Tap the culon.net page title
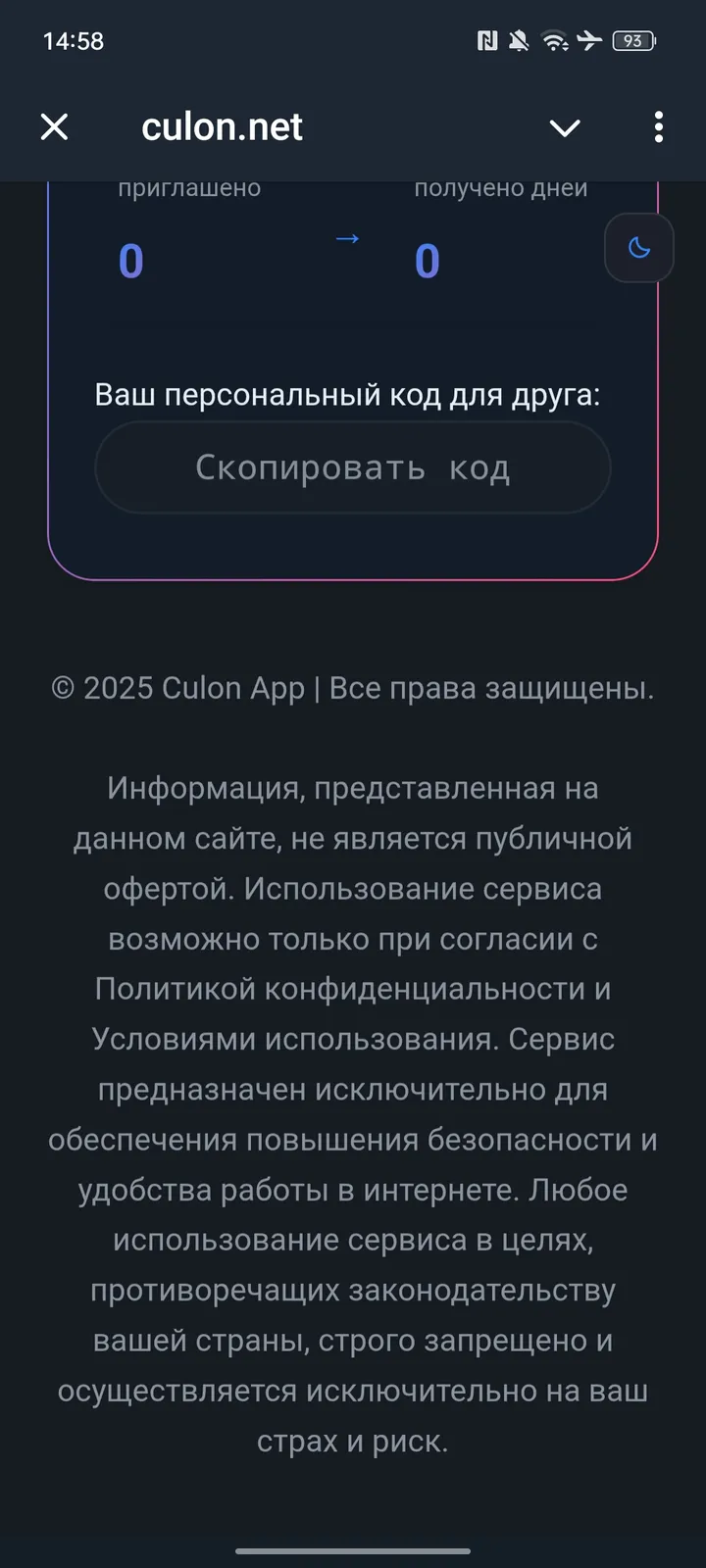706x1568 pixels. coord(222,125)
